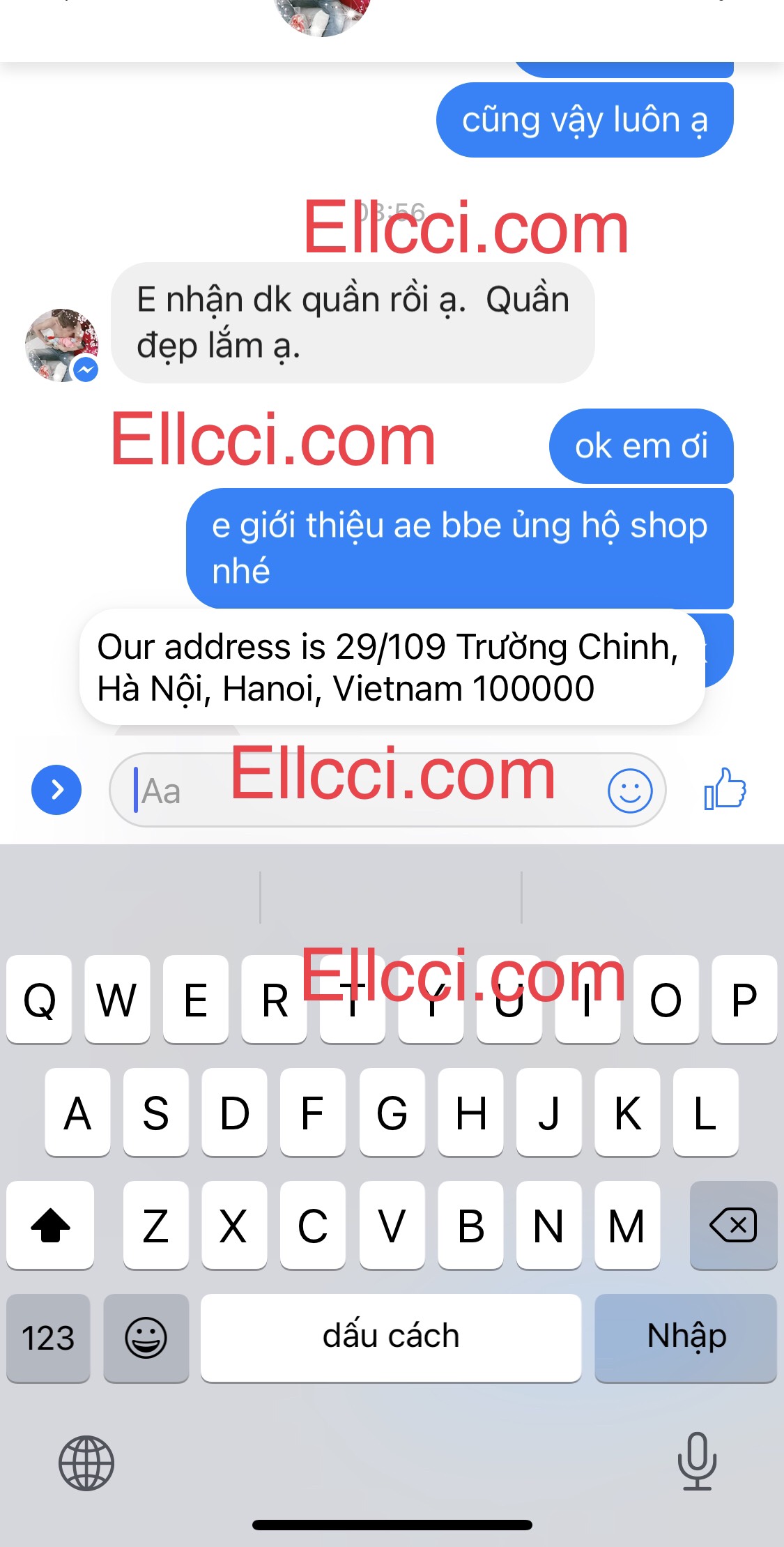Change keyboard language with globe icon

(86, 1463)
